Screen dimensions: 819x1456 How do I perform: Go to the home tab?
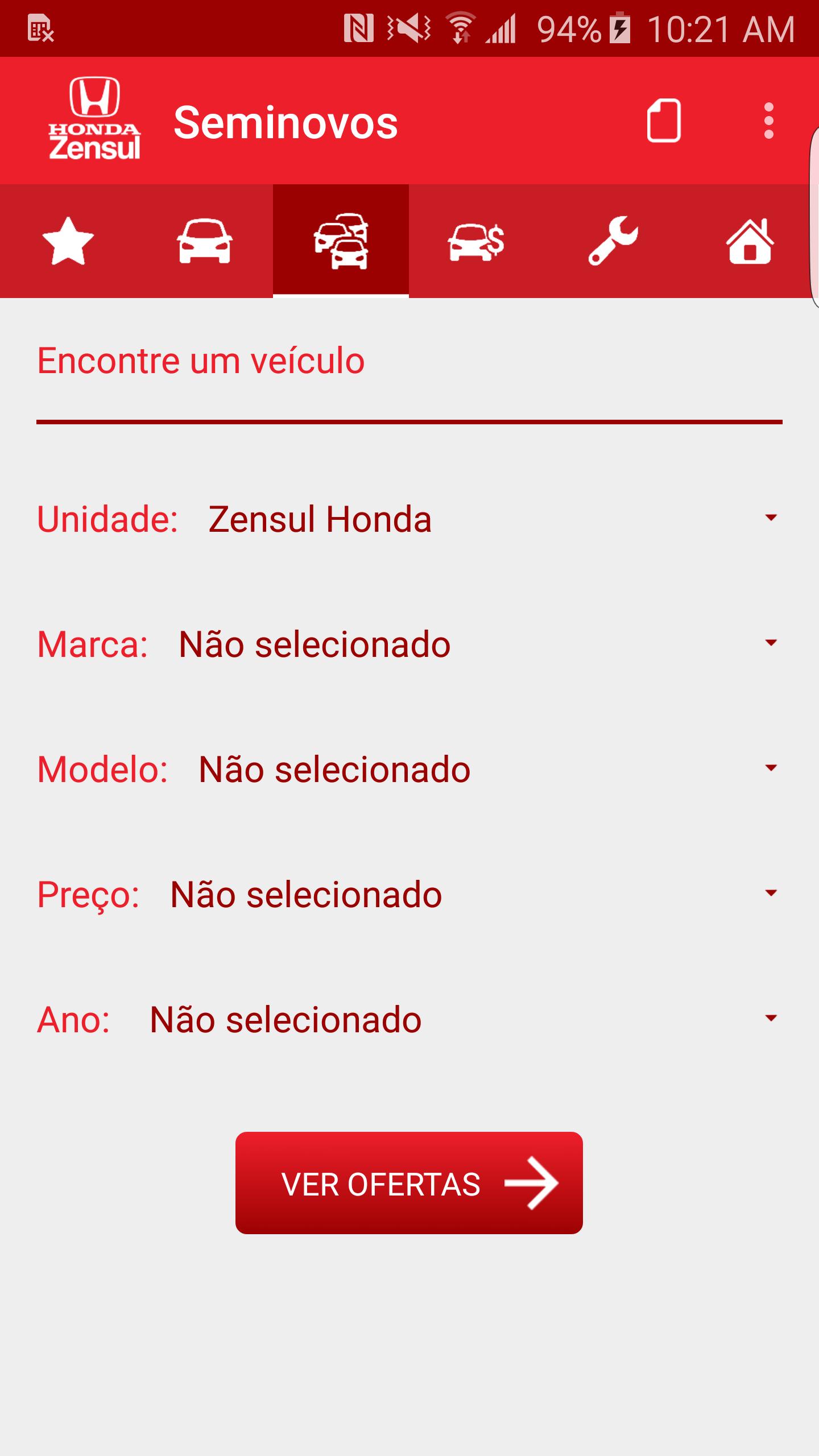[x=750, y=241]
